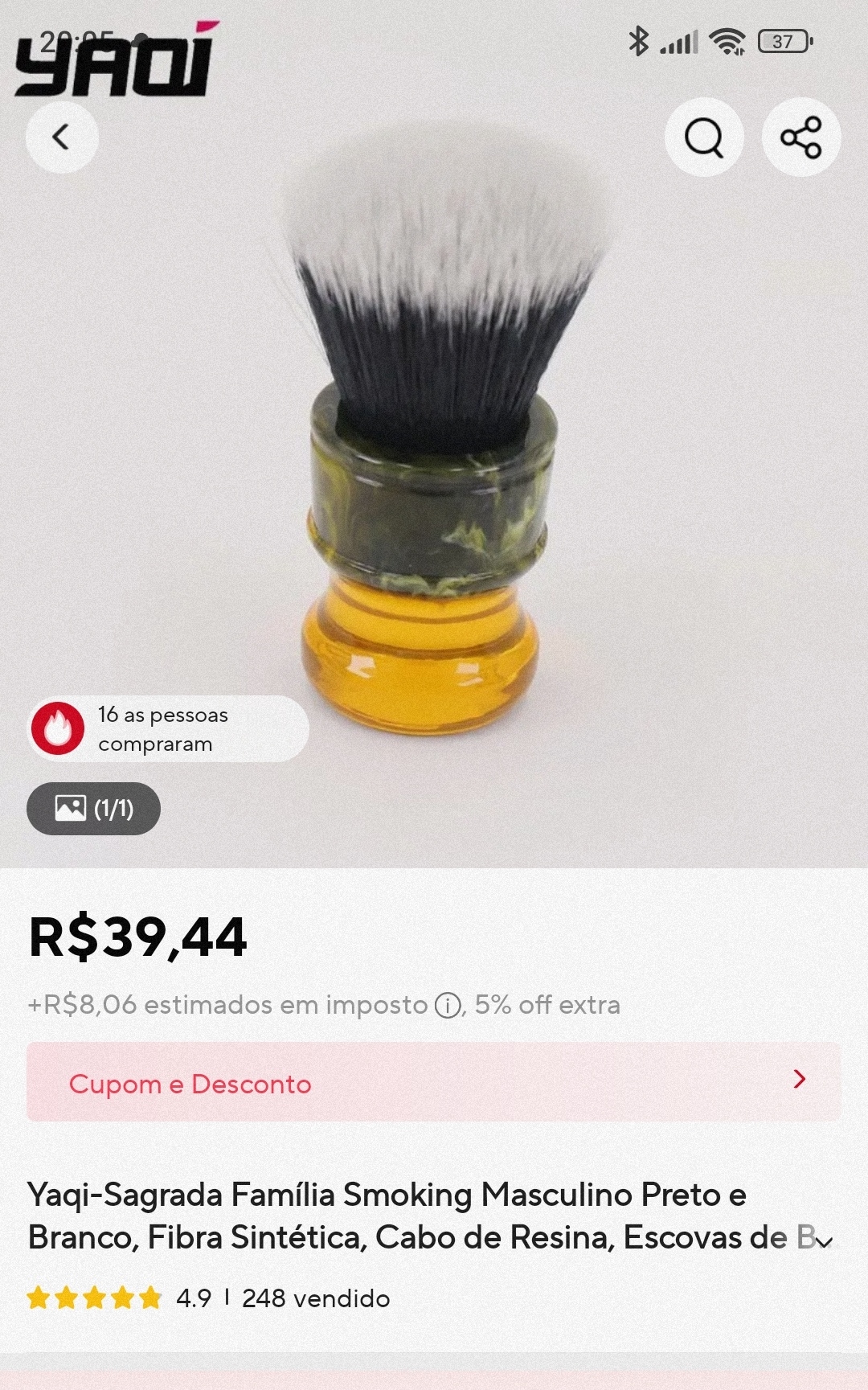Image resolution: width=868 pixels, height=1390 pixels.
Task: Open tax estimate info icon
Action: tap(447, 1006)
